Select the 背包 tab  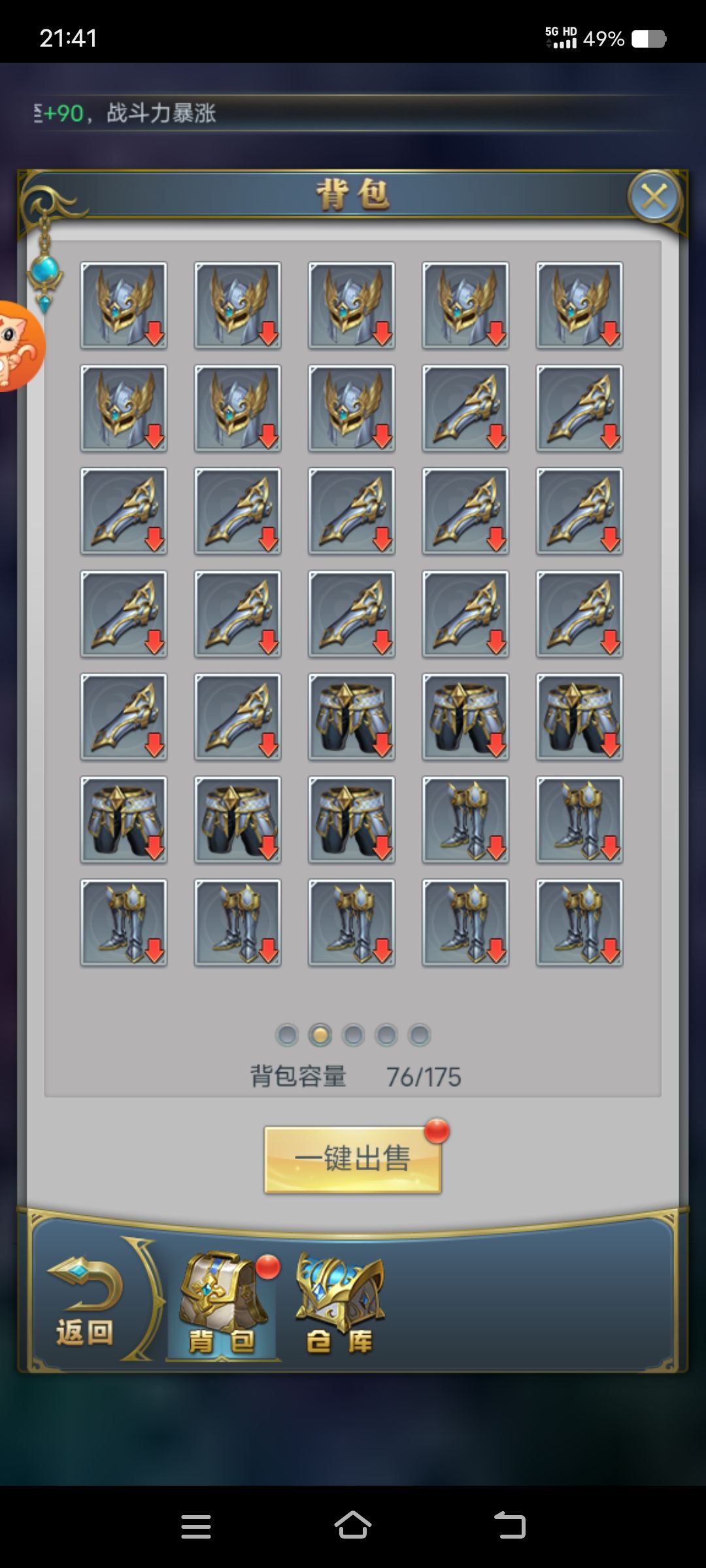pos(222,1303)
